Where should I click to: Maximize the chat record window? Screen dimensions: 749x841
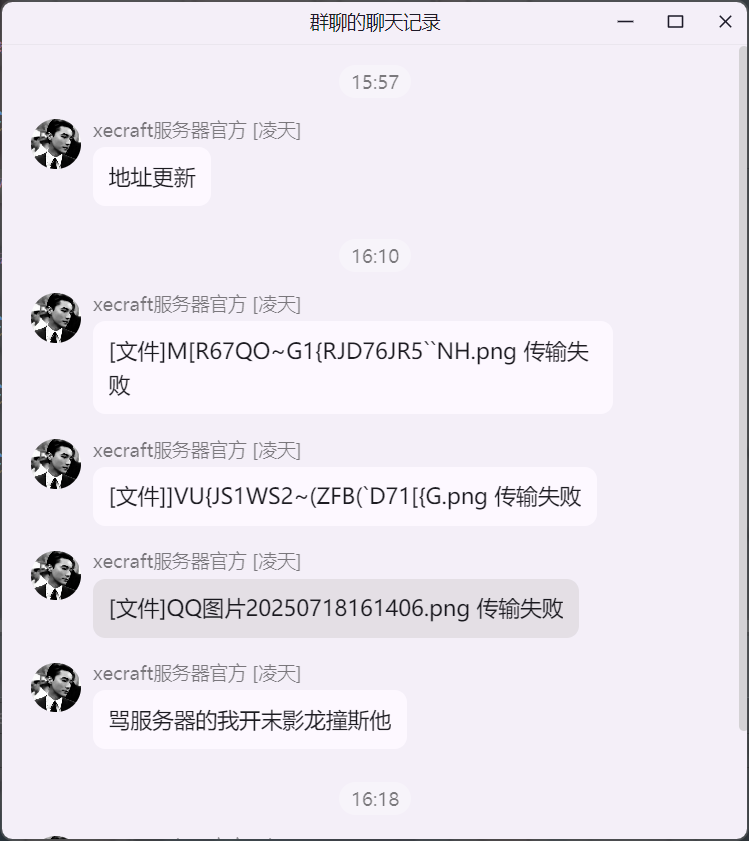[x=675, y=22]
